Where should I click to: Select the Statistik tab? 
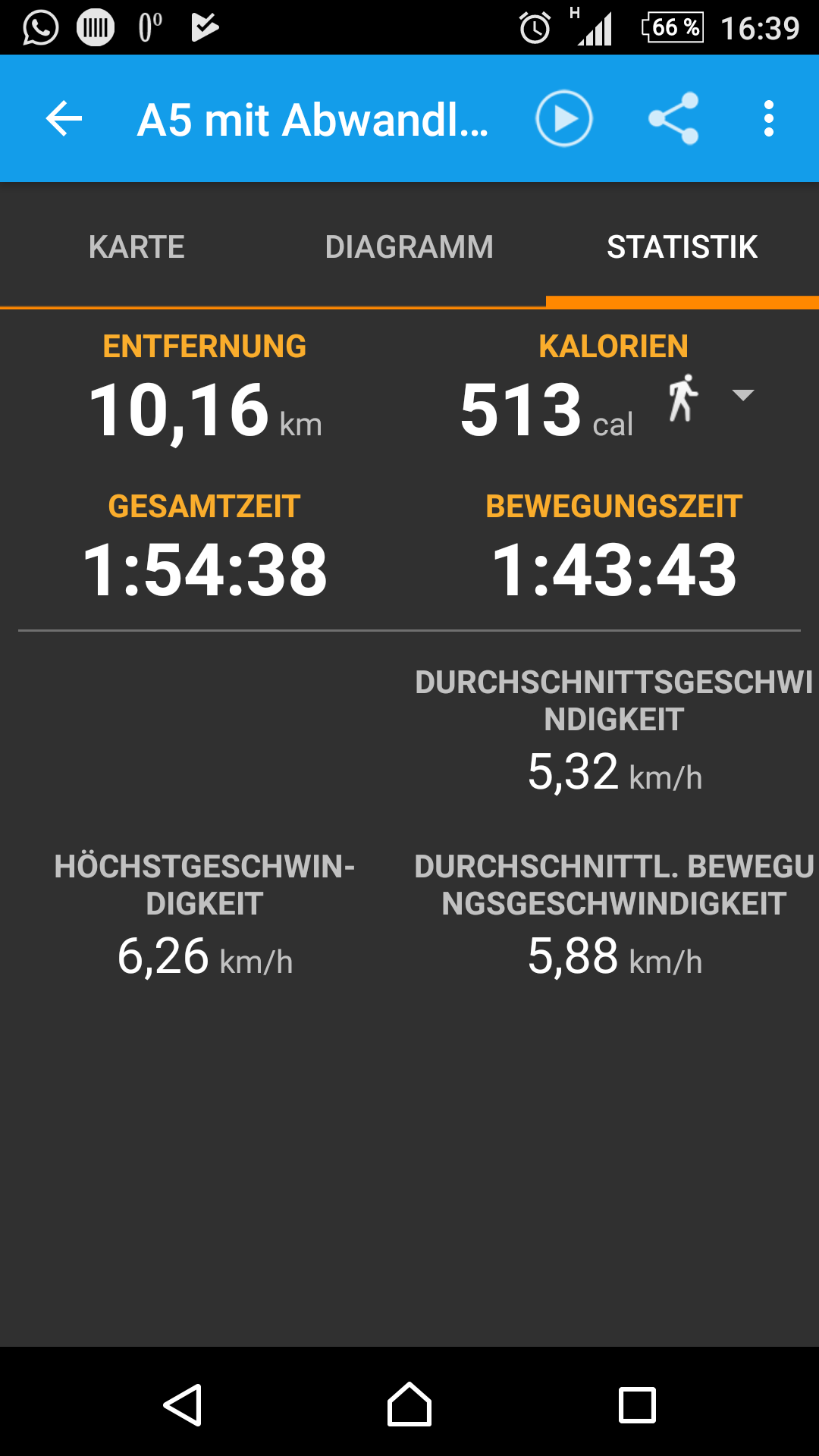click(682, 247)
